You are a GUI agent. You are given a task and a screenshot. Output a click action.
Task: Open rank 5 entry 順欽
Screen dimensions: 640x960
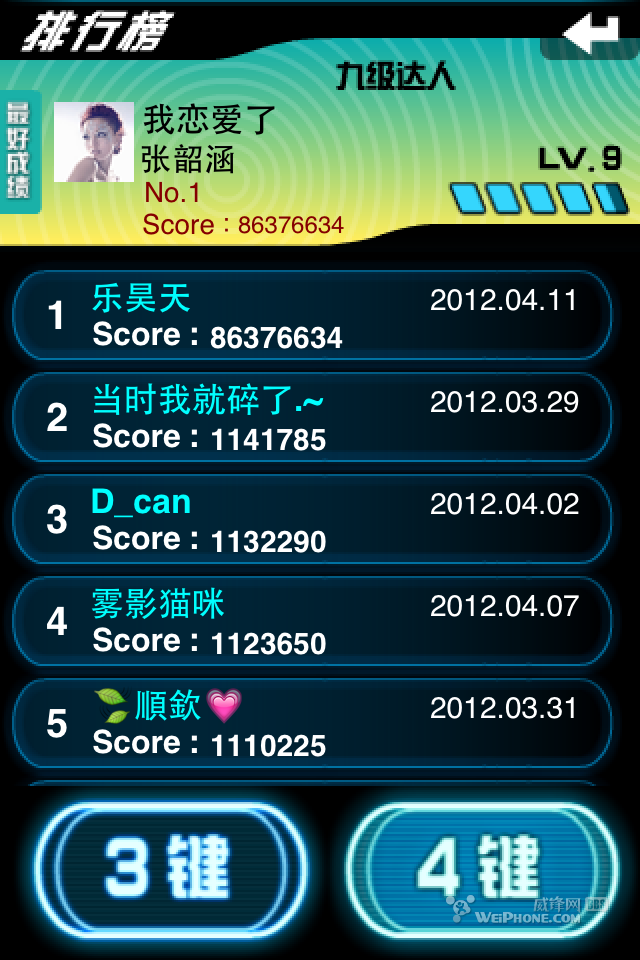[311, 724]
